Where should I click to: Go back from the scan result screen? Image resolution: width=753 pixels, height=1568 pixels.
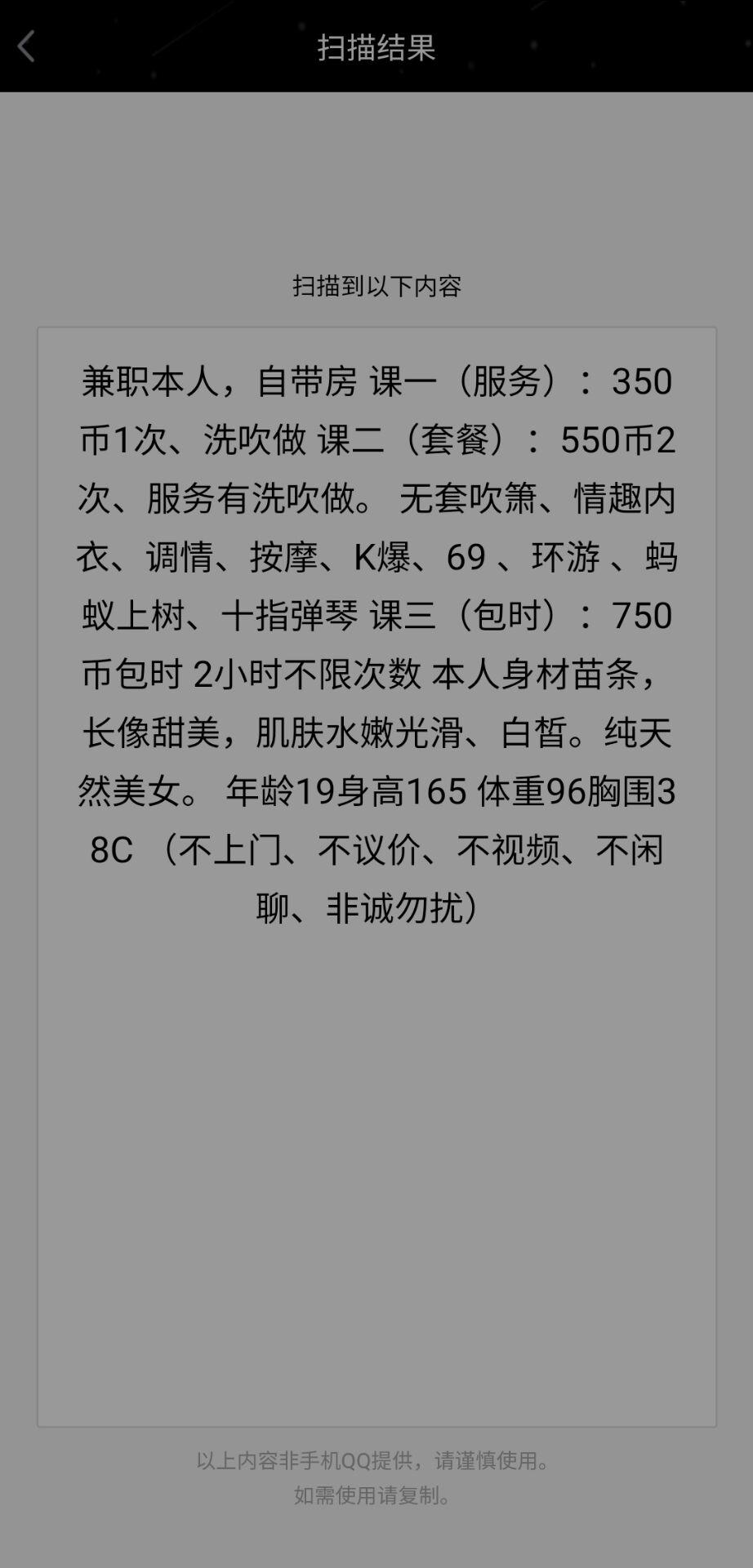(27, 47)
